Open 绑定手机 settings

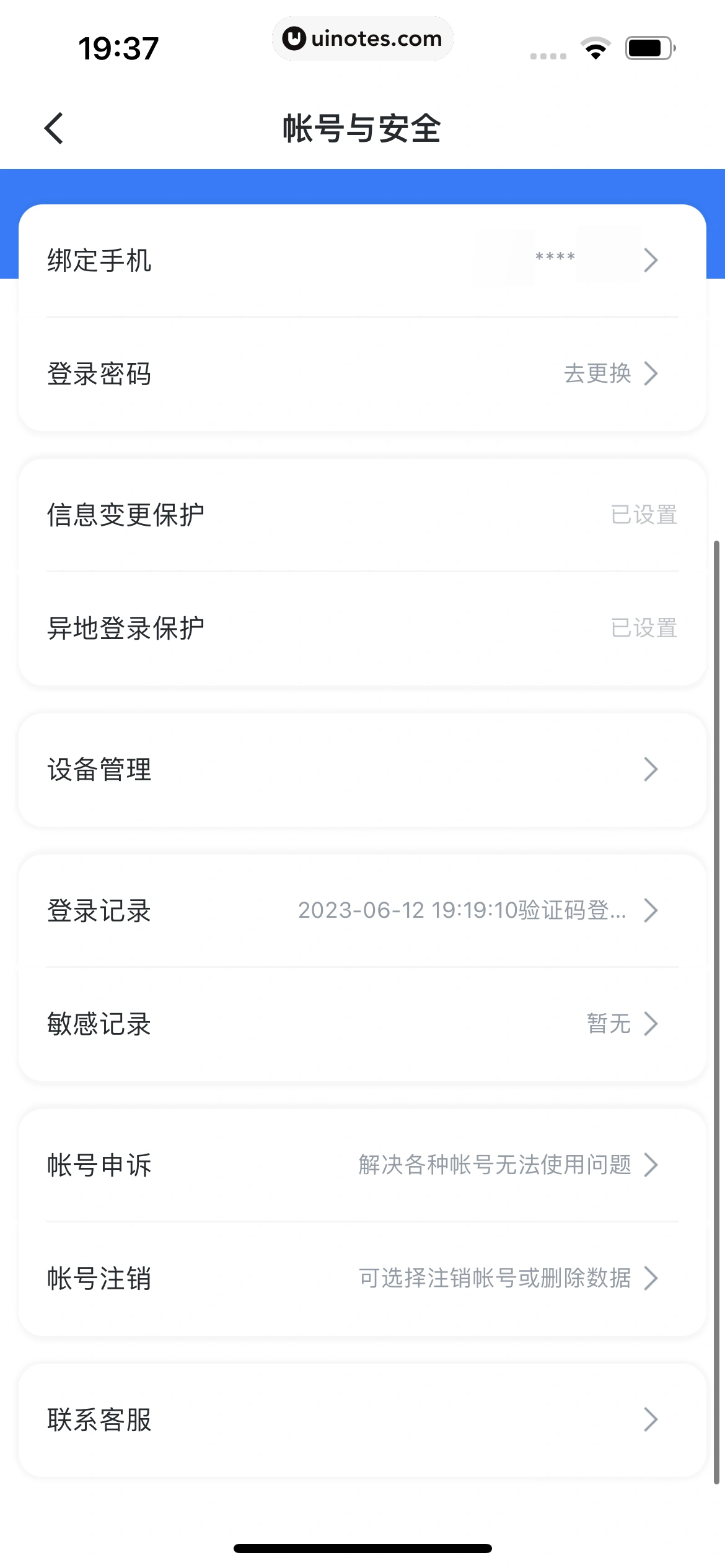[x=362, y=261]
